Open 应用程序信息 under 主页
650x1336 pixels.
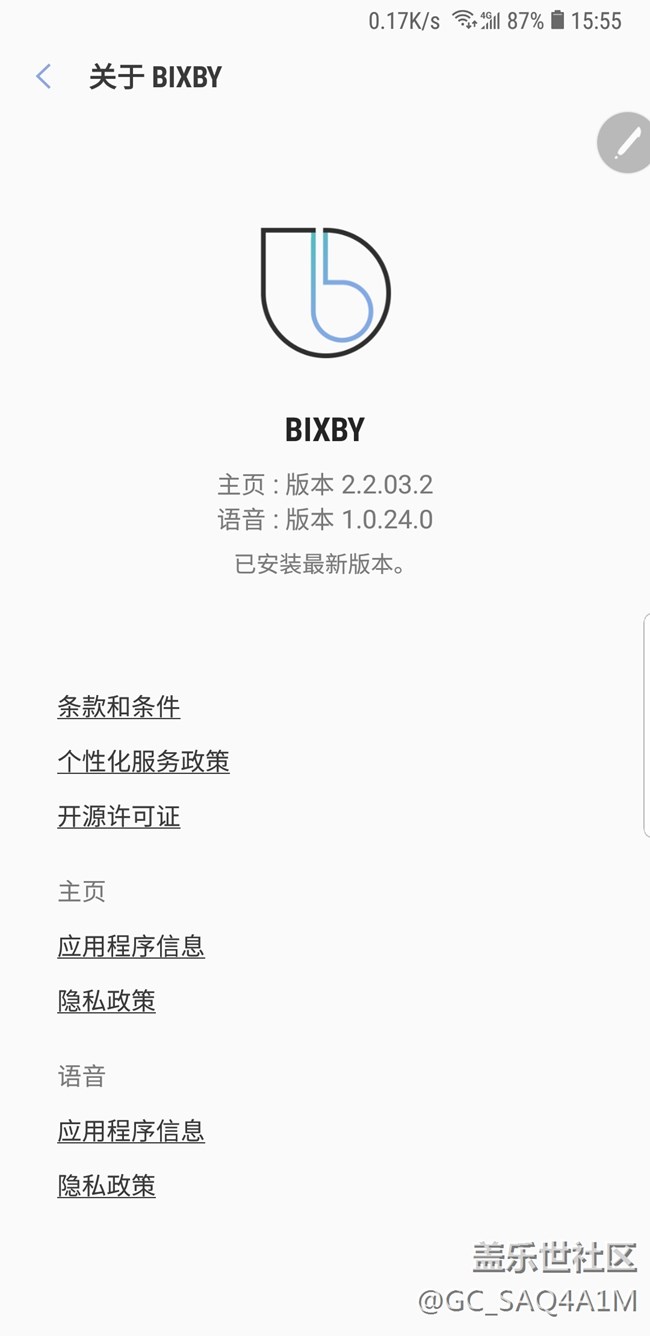point(131,946)
